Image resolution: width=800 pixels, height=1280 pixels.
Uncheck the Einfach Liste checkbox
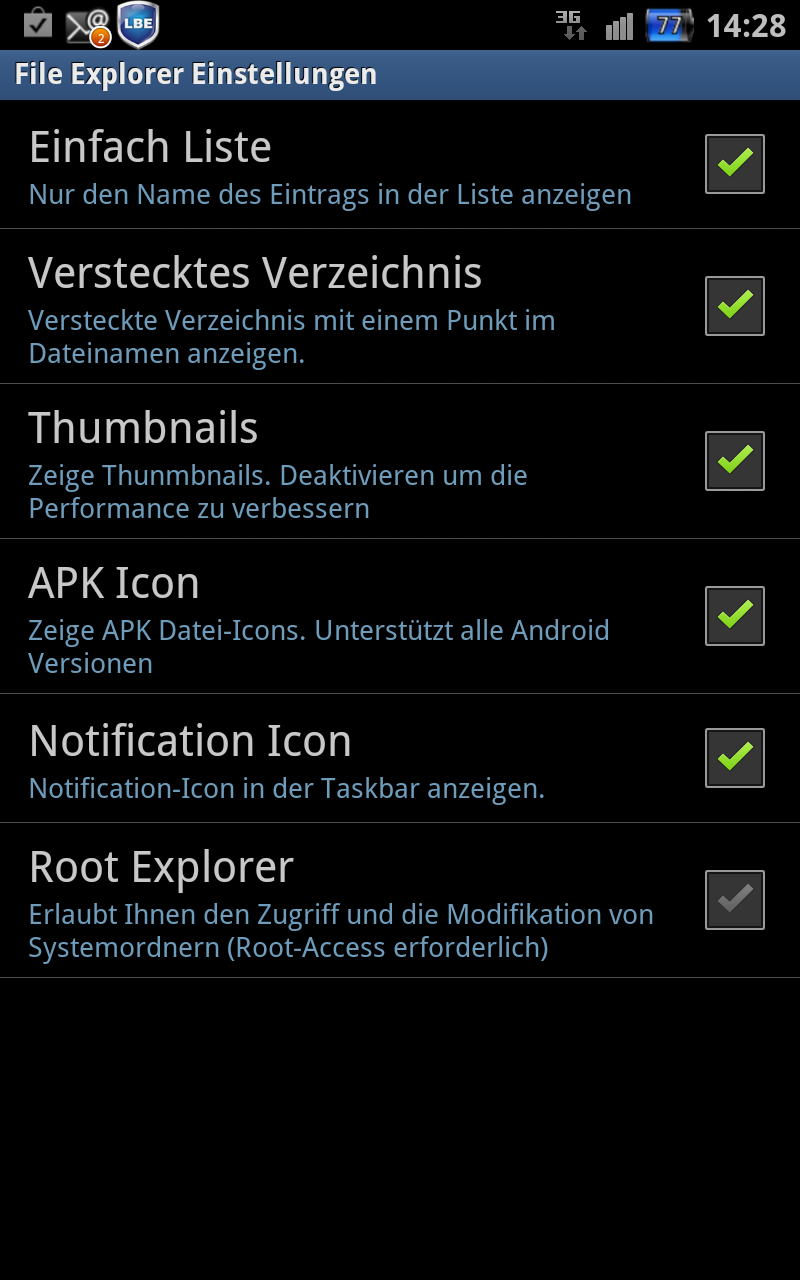(x=735, y=164)
